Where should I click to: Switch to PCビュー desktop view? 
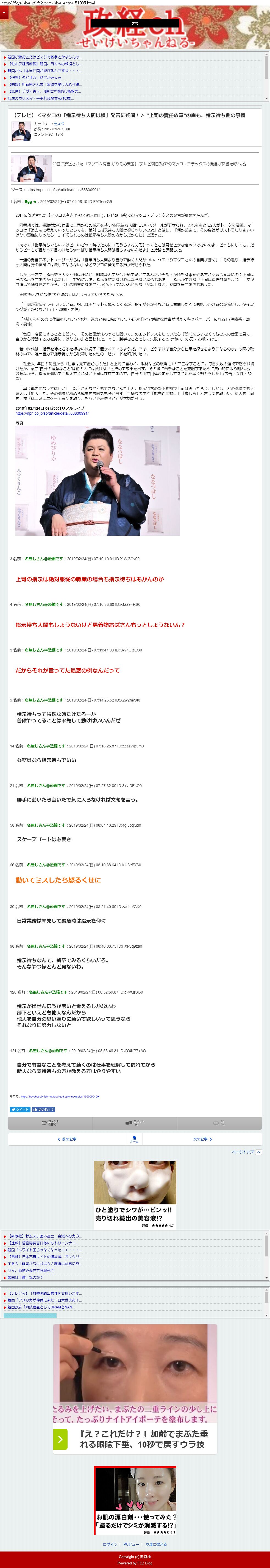(131, 1544)
